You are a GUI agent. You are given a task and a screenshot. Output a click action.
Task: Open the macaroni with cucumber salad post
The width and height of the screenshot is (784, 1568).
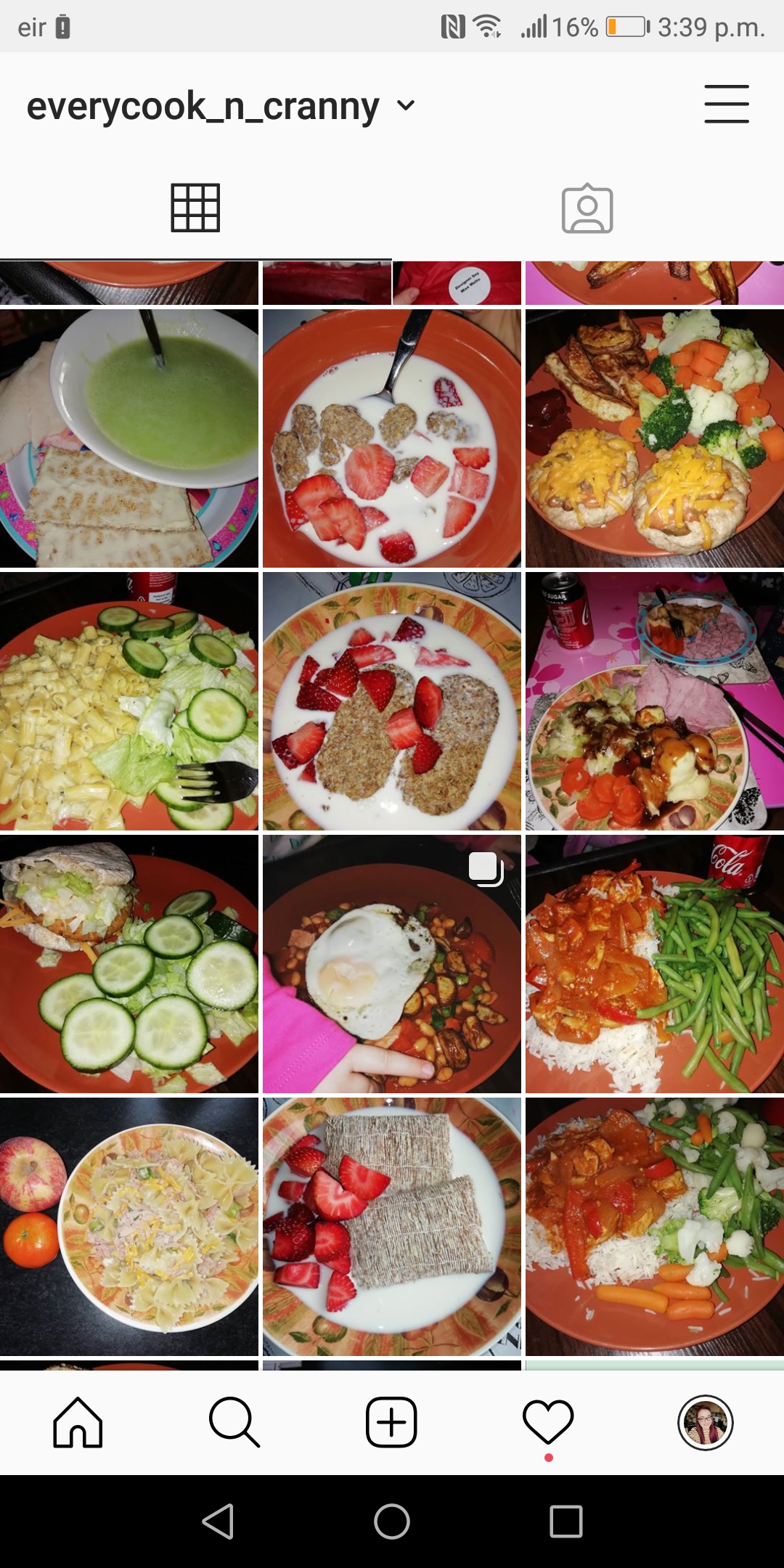[129, 701]
